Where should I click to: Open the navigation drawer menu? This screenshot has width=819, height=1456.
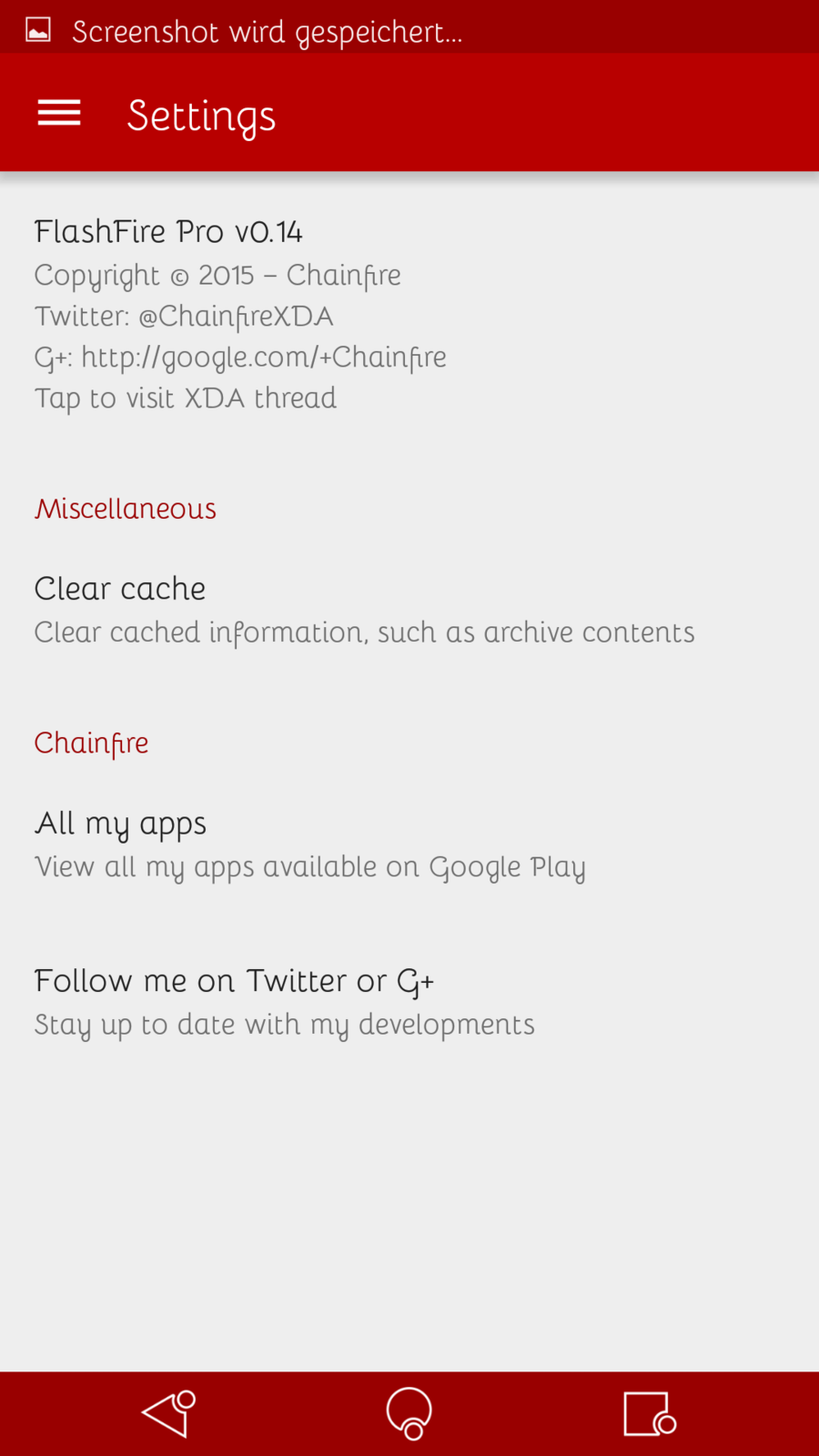point(59,113)
